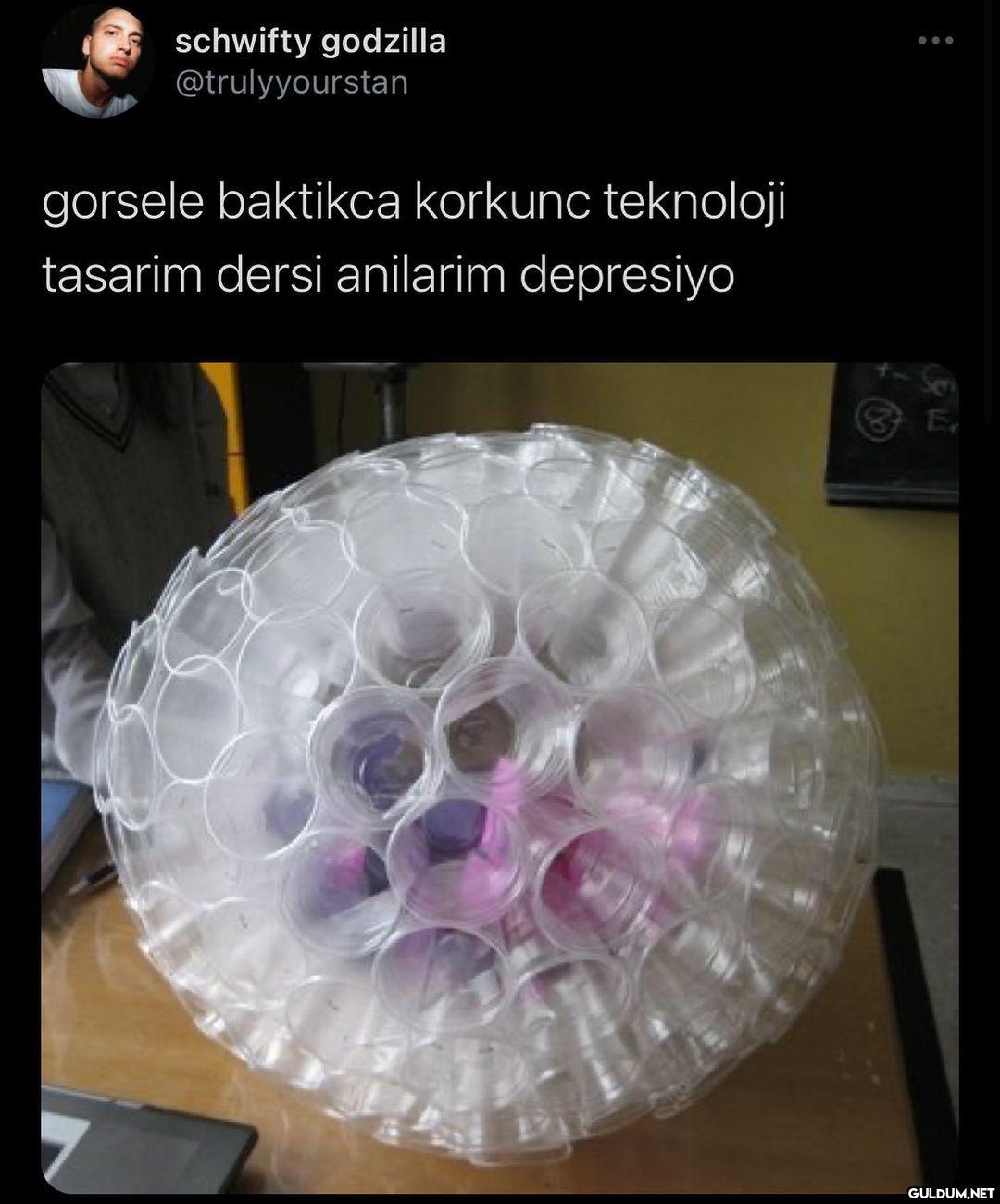This screenshot has width=1000, height=1204.
Task: Open the @trulyyourstan profile via name
Action: (309, 42)
